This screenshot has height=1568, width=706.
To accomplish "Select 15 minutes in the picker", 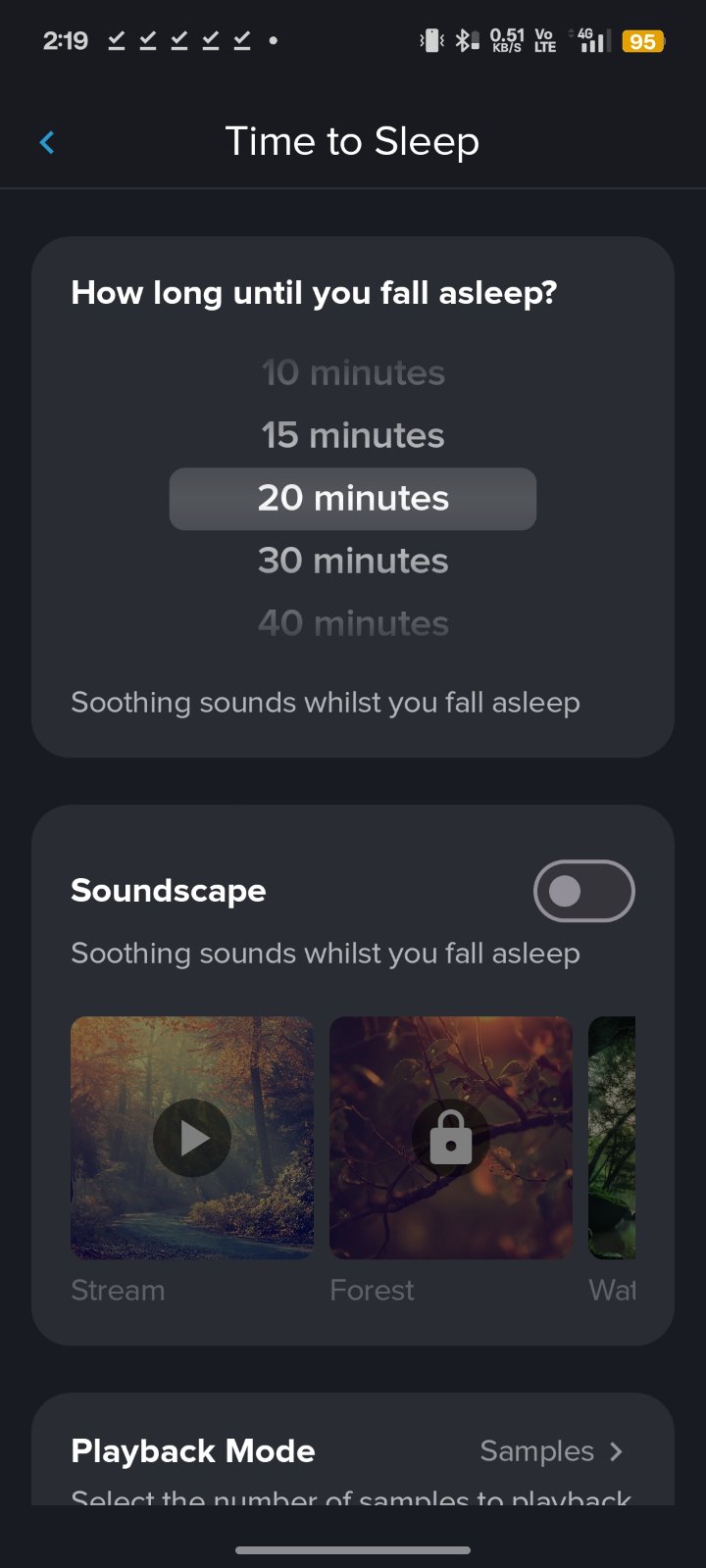I will click(x=353, y=435).
